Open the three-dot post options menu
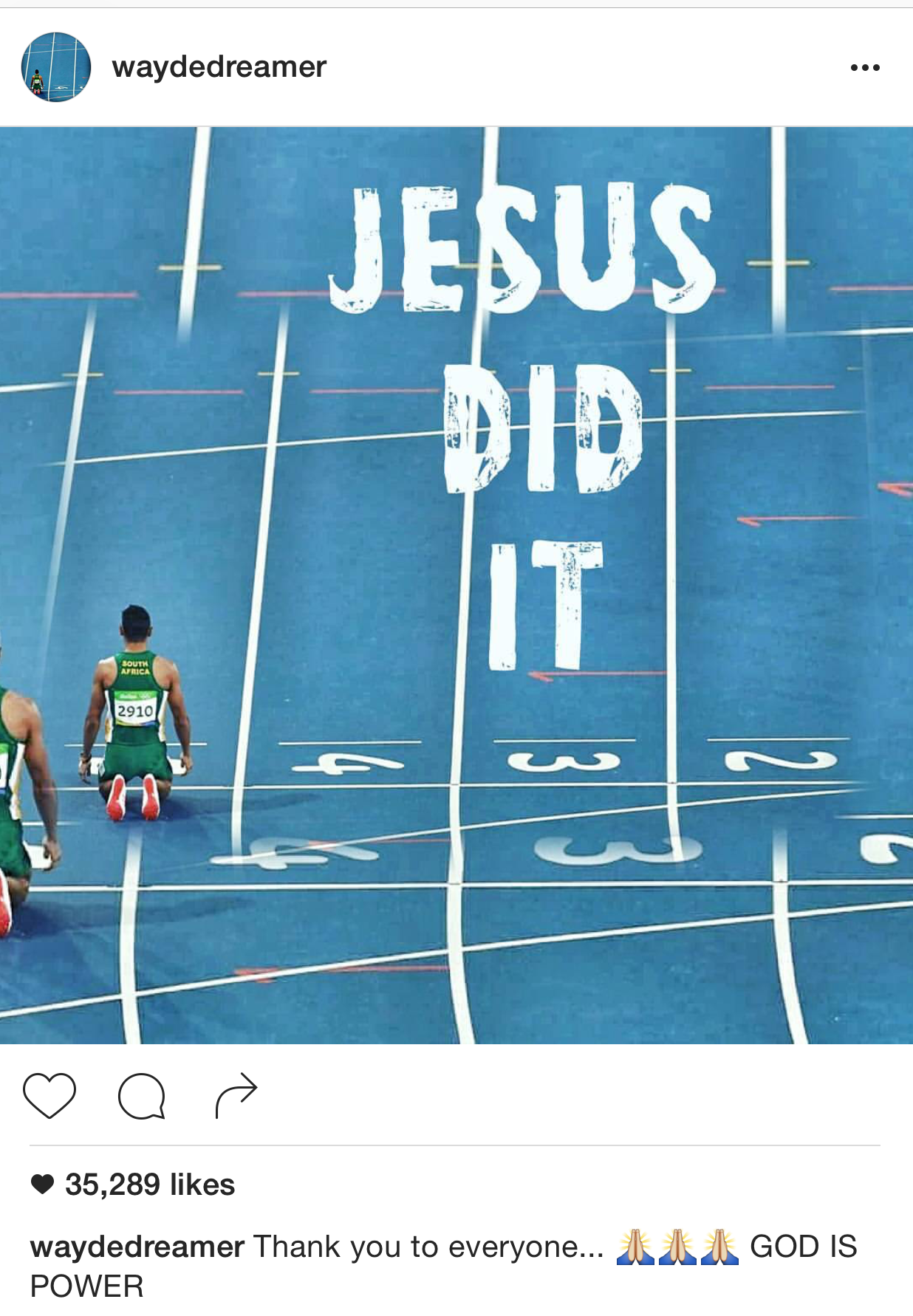The image size is (913, 1316). point(864,68)
